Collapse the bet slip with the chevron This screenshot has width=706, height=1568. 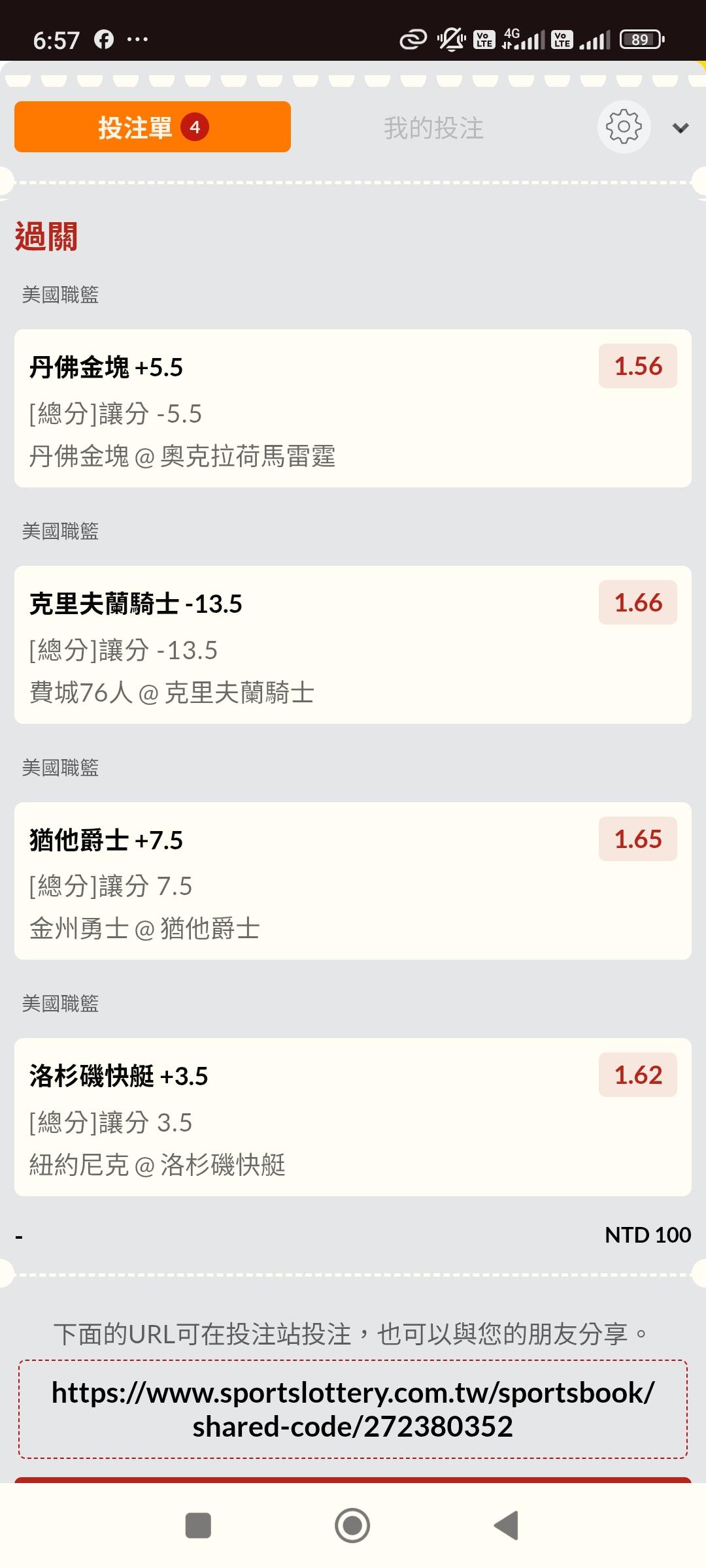click(x=681, y=128)
